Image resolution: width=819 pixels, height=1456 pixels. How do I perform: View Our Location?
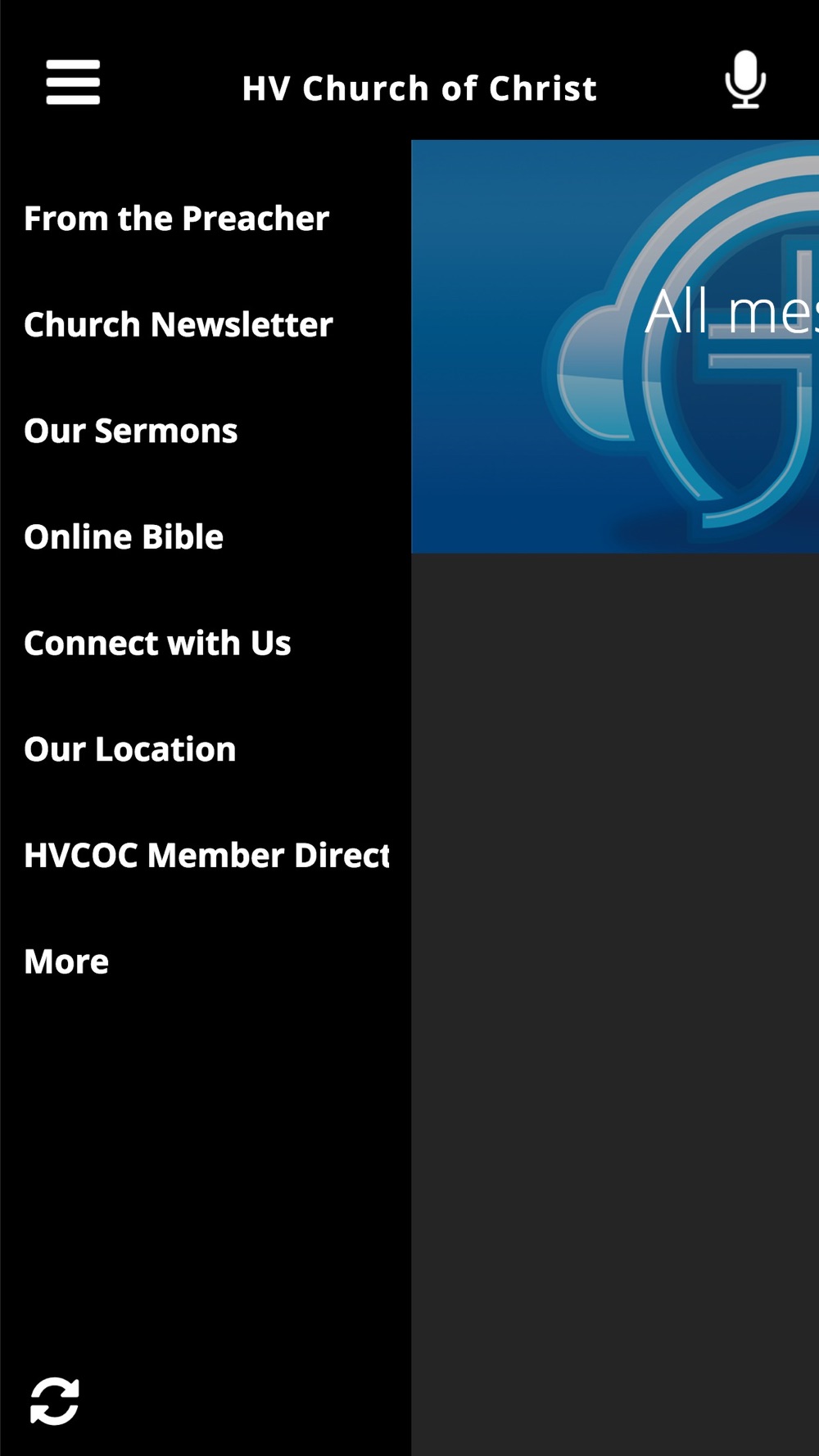coord(206,749)
